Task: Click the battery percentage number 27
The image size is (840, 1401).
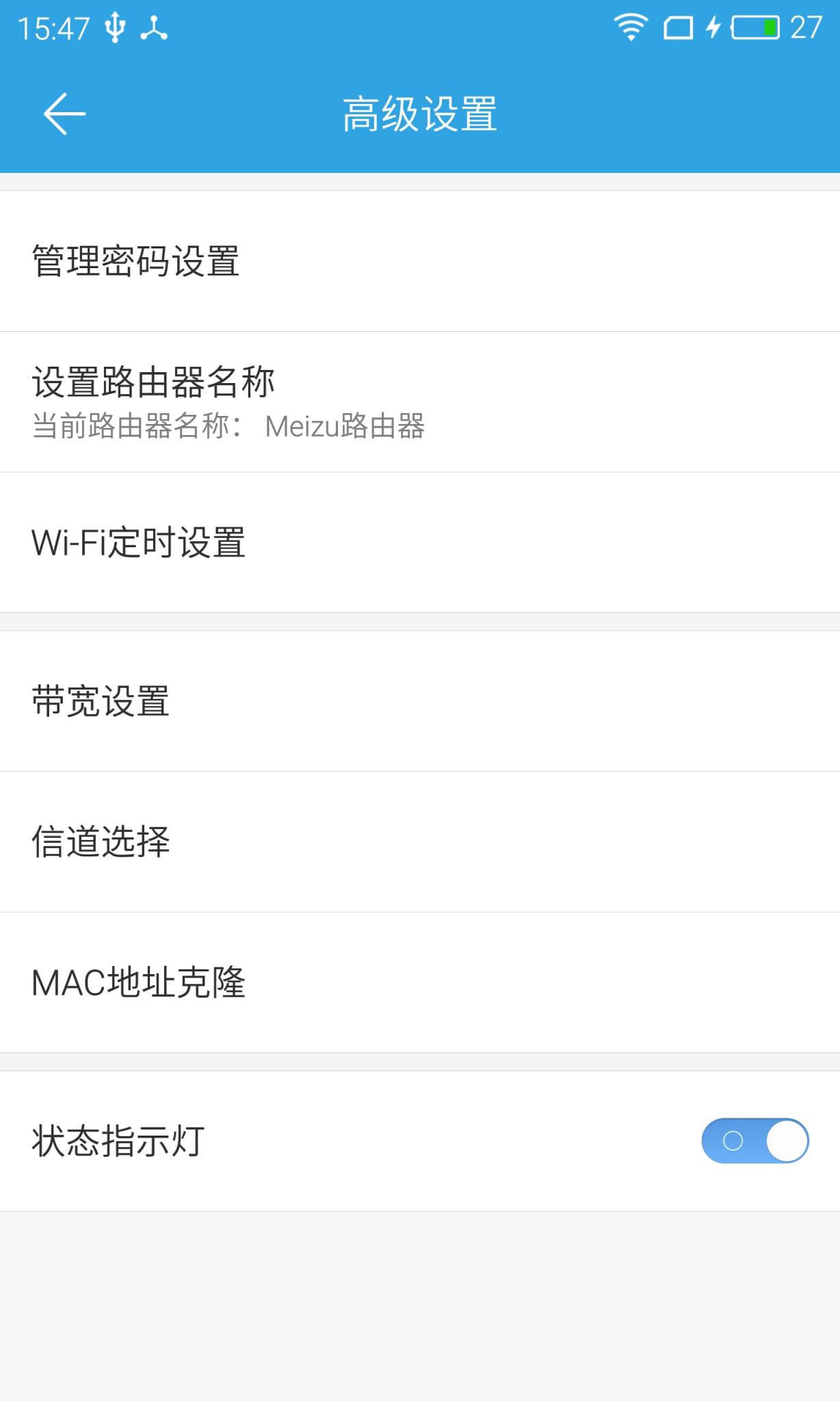Action: (804, 27)
